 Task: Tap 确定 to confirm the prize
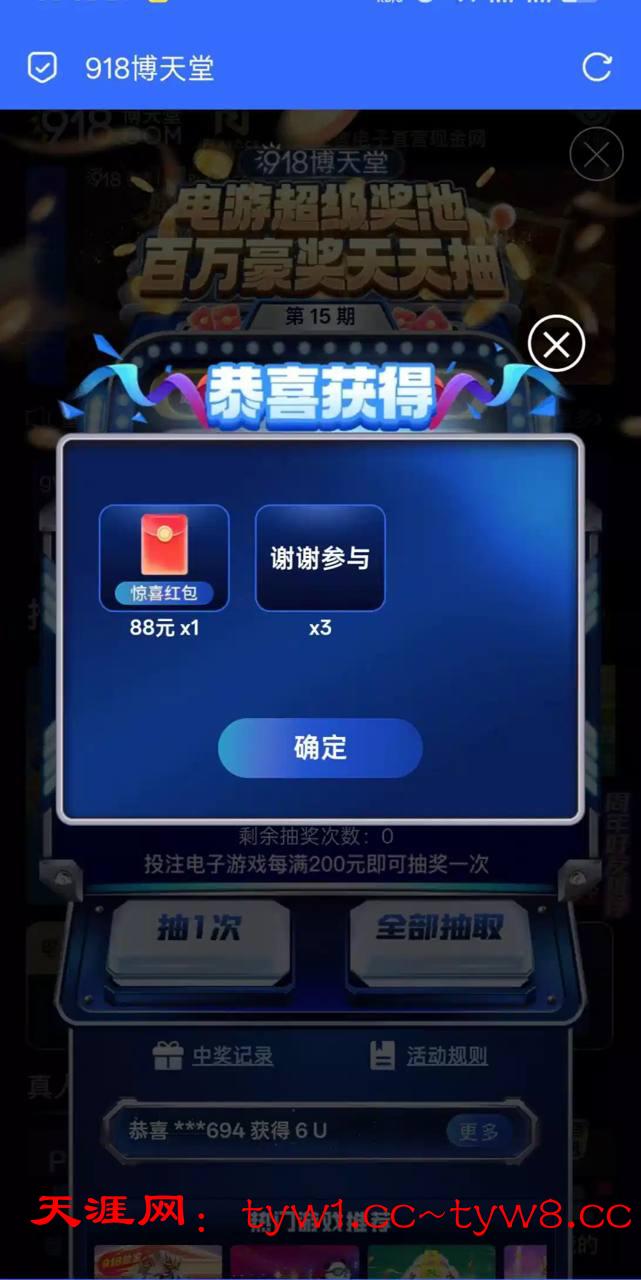click(320, 748)
